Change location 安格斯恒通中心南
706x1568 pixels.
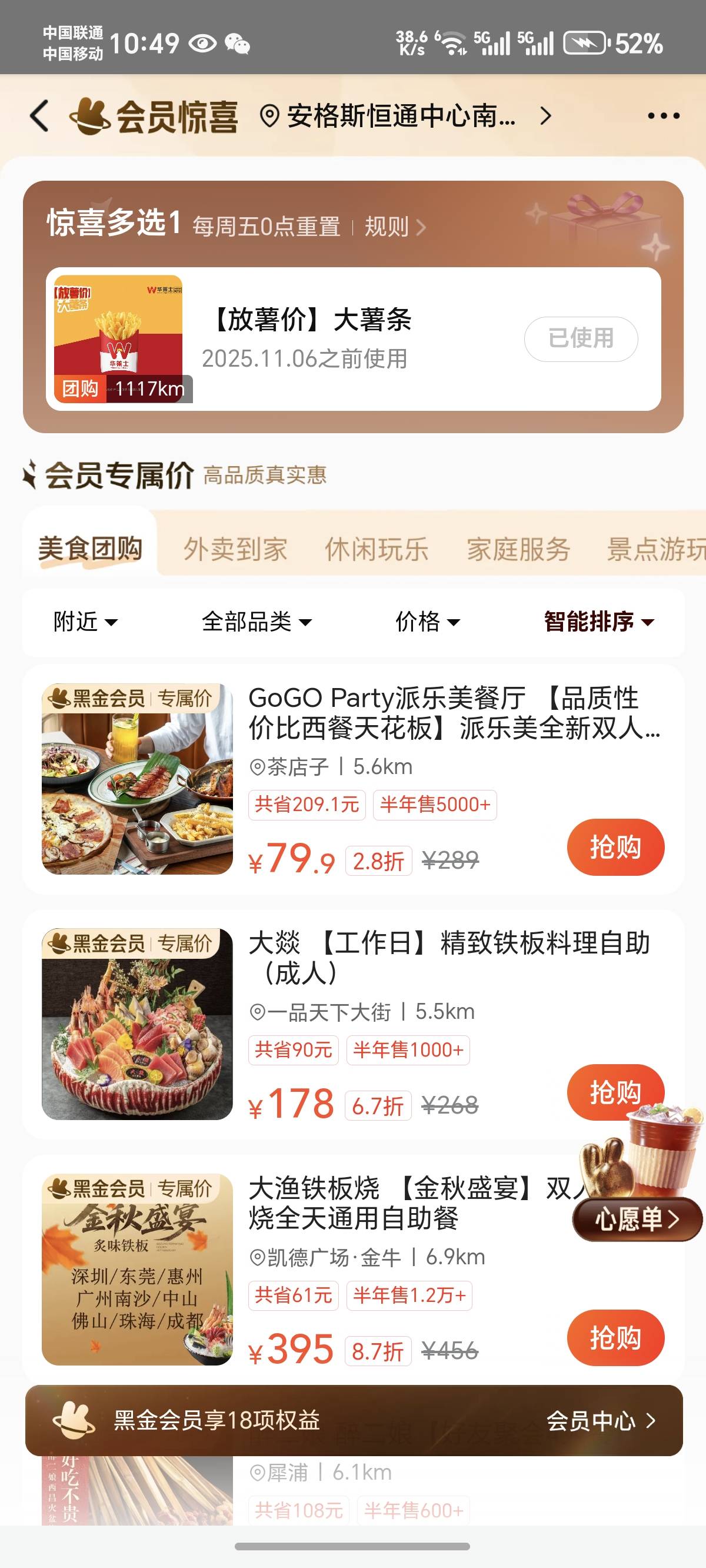click(x=402, y=115)
